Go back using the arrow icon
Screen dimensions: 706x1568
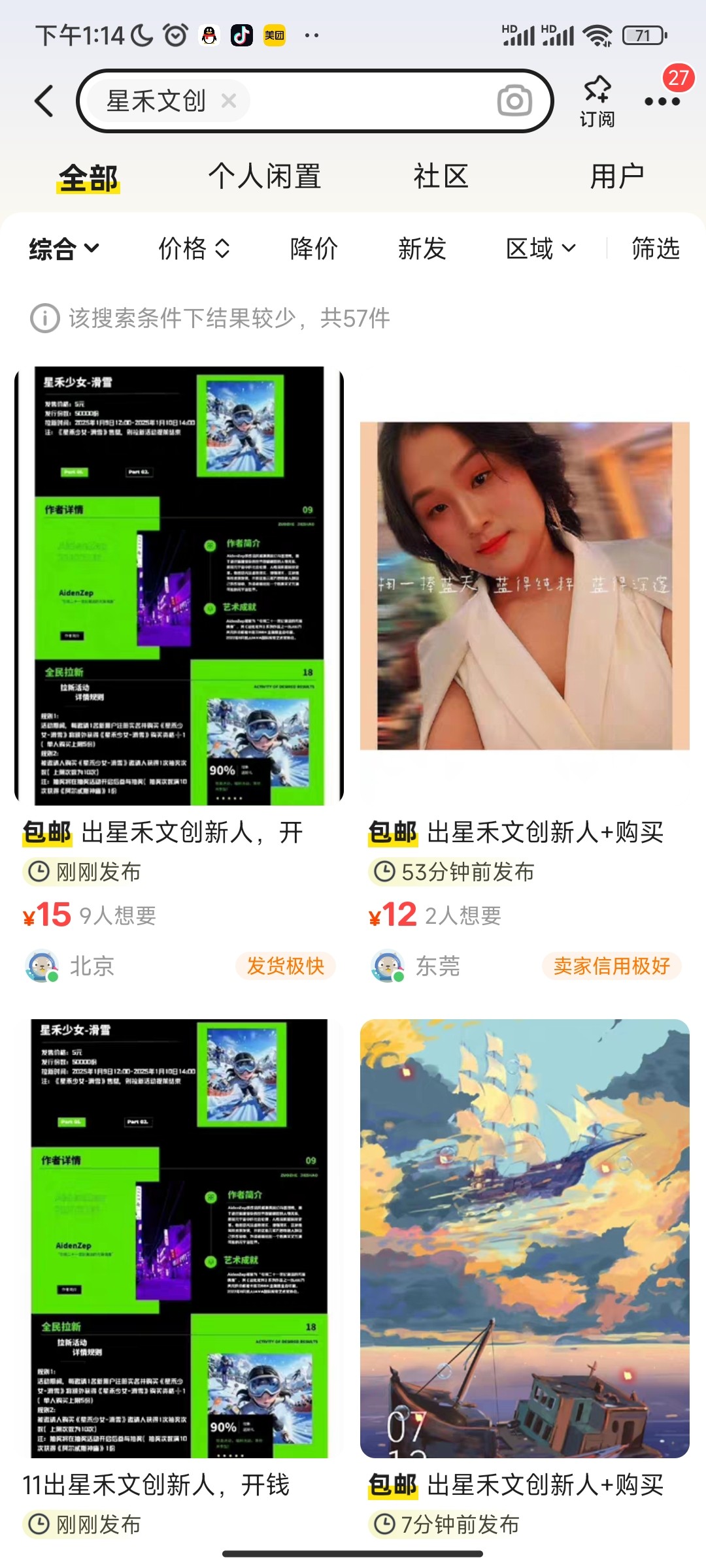pos(44,101)
